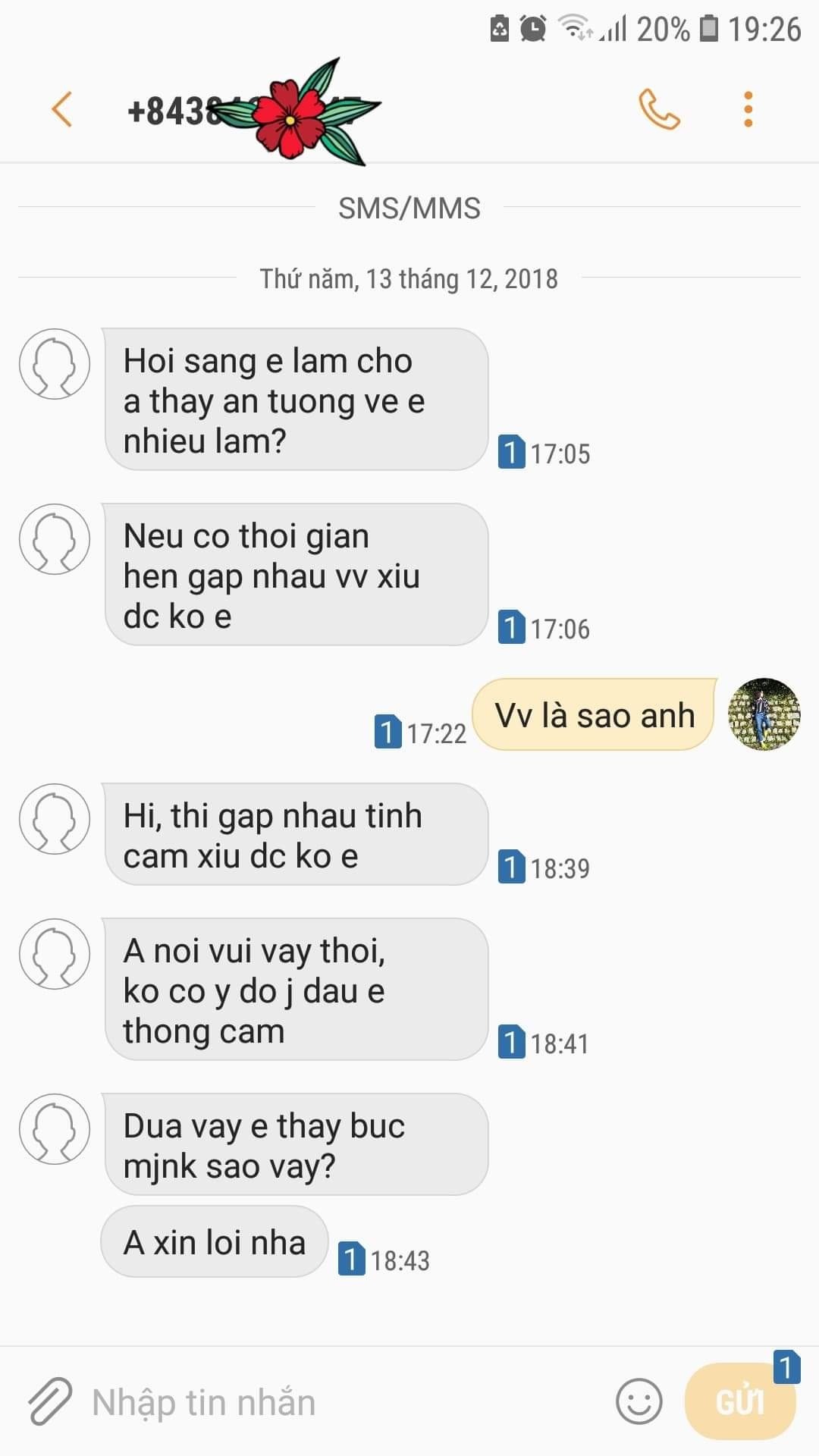
Task: Tap your profile photo beside 'Vv là sao anh'
Action: pyautogui.click(x=764, y=714)
